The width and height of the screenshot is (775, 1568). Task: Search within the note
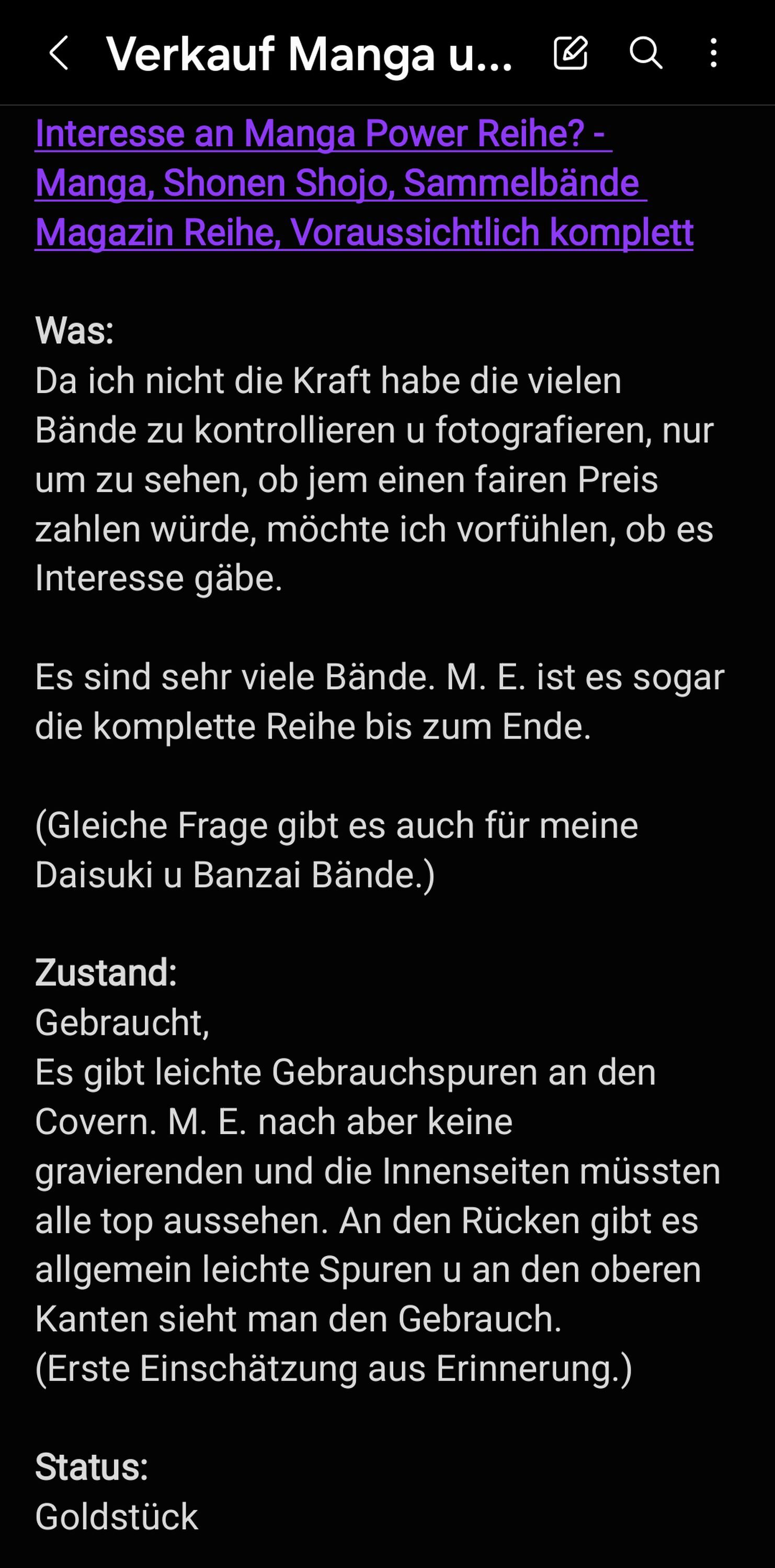pos(645,53)
